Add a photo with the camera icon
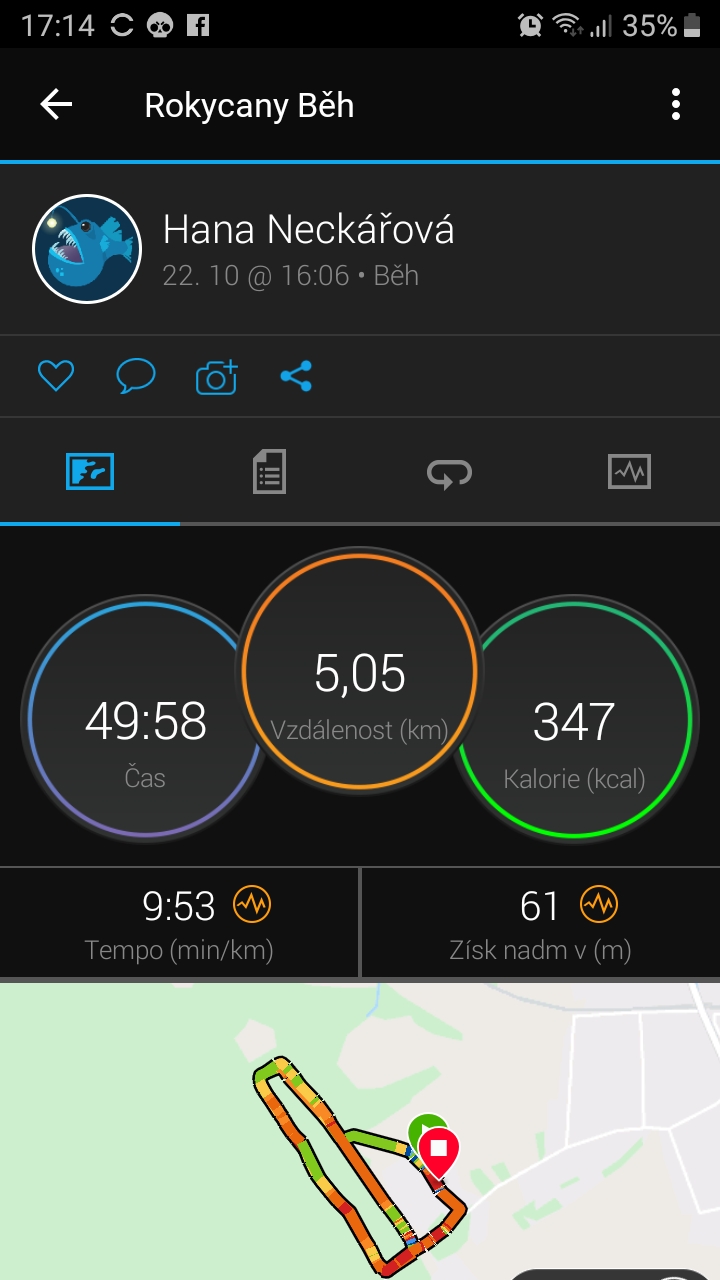The height and width of the screenshot is (1280, 720). coord(216,376)
